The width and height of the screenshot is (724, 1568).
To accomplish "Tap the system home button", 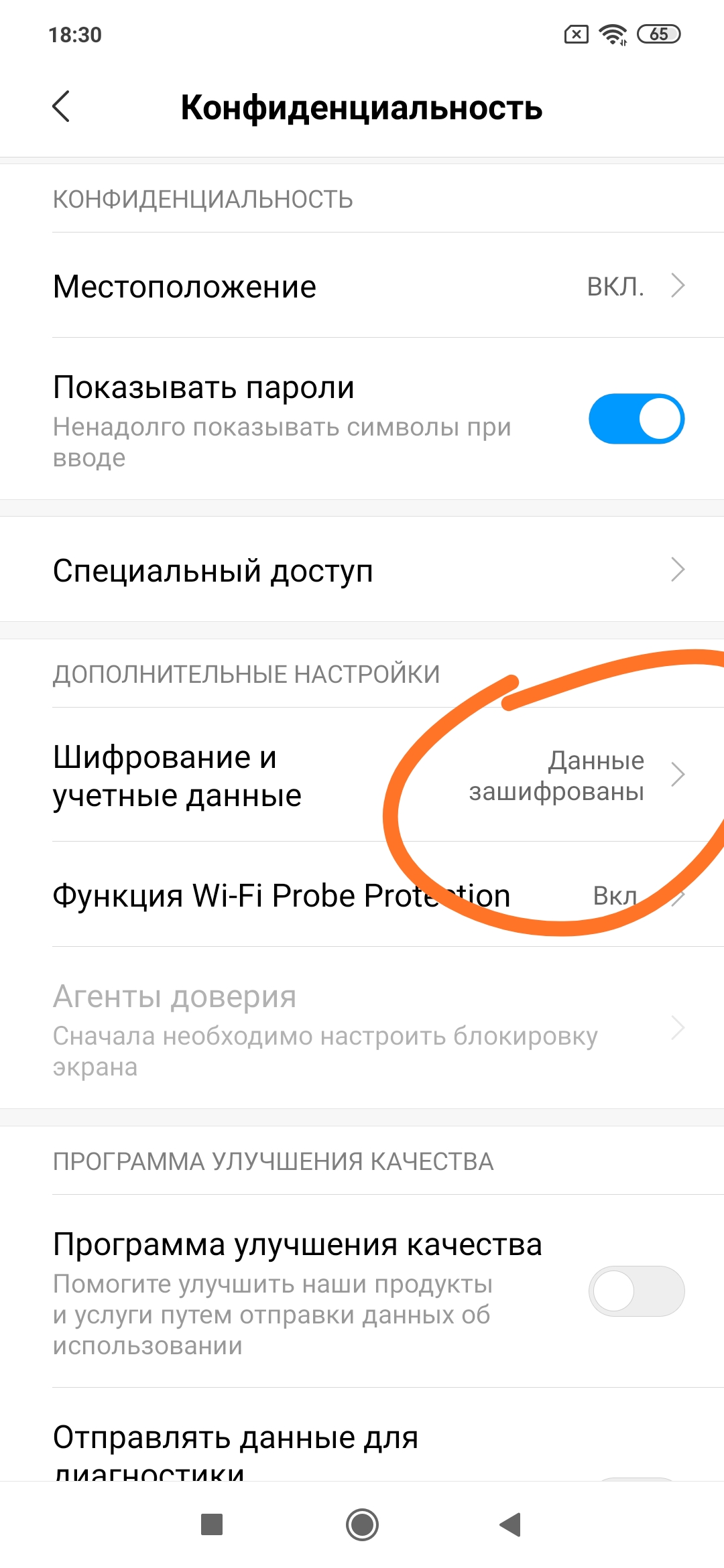I will (x=362, y=1525).
